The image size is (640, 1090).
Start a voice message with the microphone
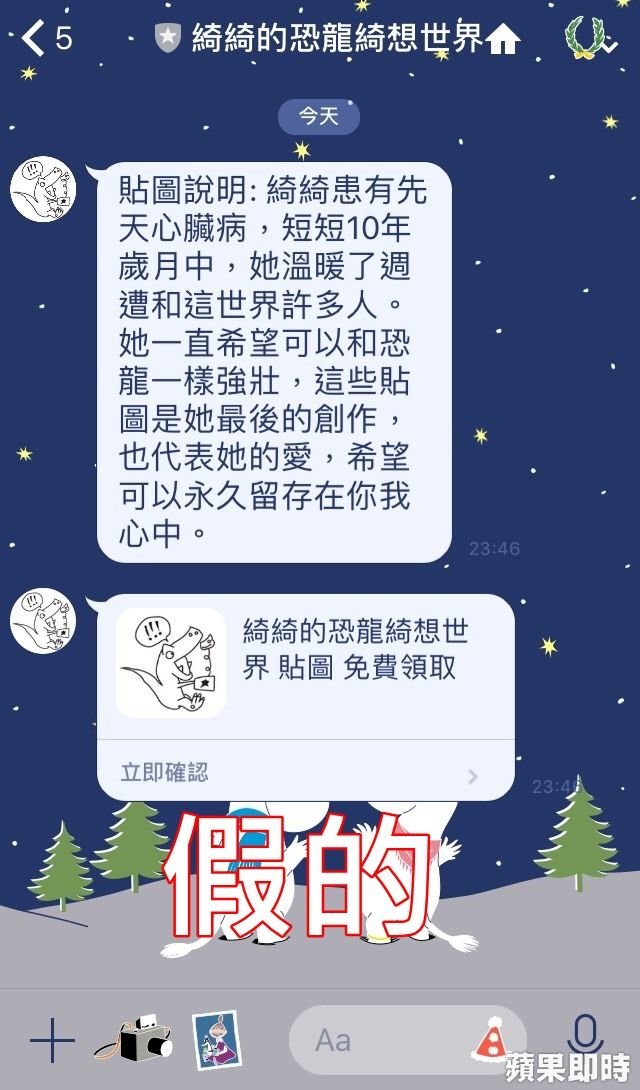(585, 1037)
